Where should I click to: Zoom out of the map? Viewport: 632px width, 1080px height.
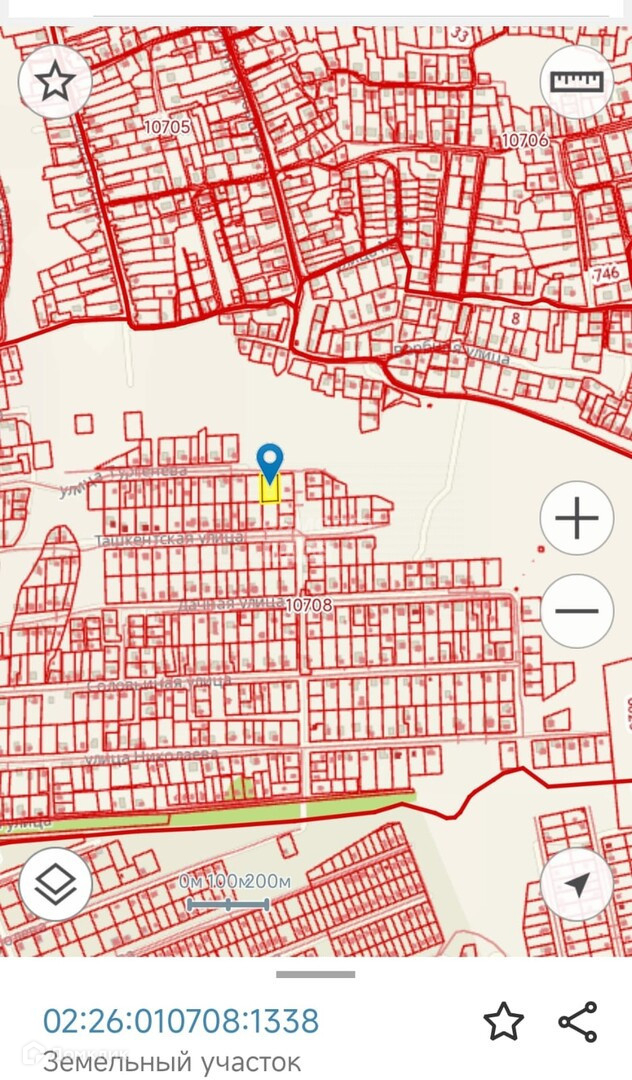coord(577,611)
